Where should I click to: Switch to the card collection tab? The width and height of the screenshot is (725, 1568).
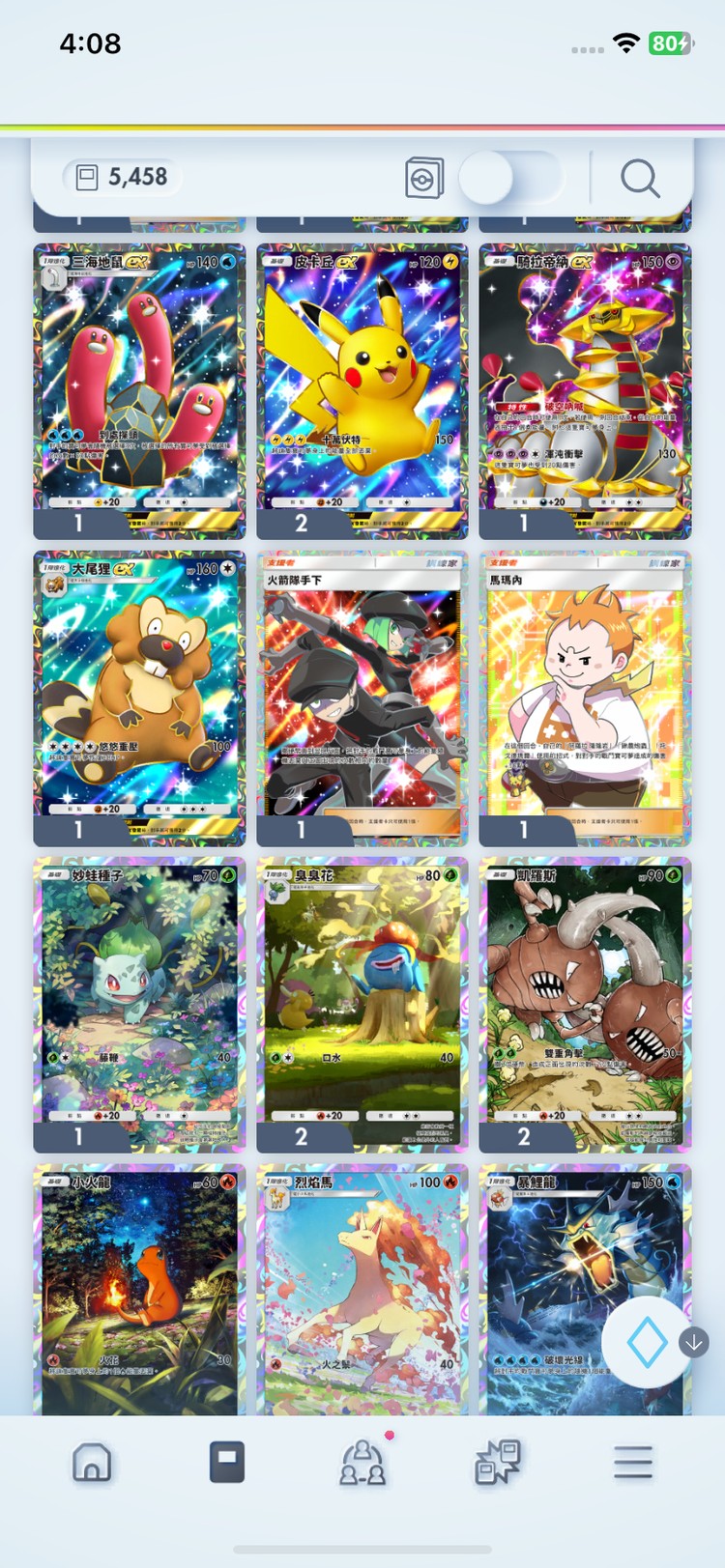pos(227,1463)
